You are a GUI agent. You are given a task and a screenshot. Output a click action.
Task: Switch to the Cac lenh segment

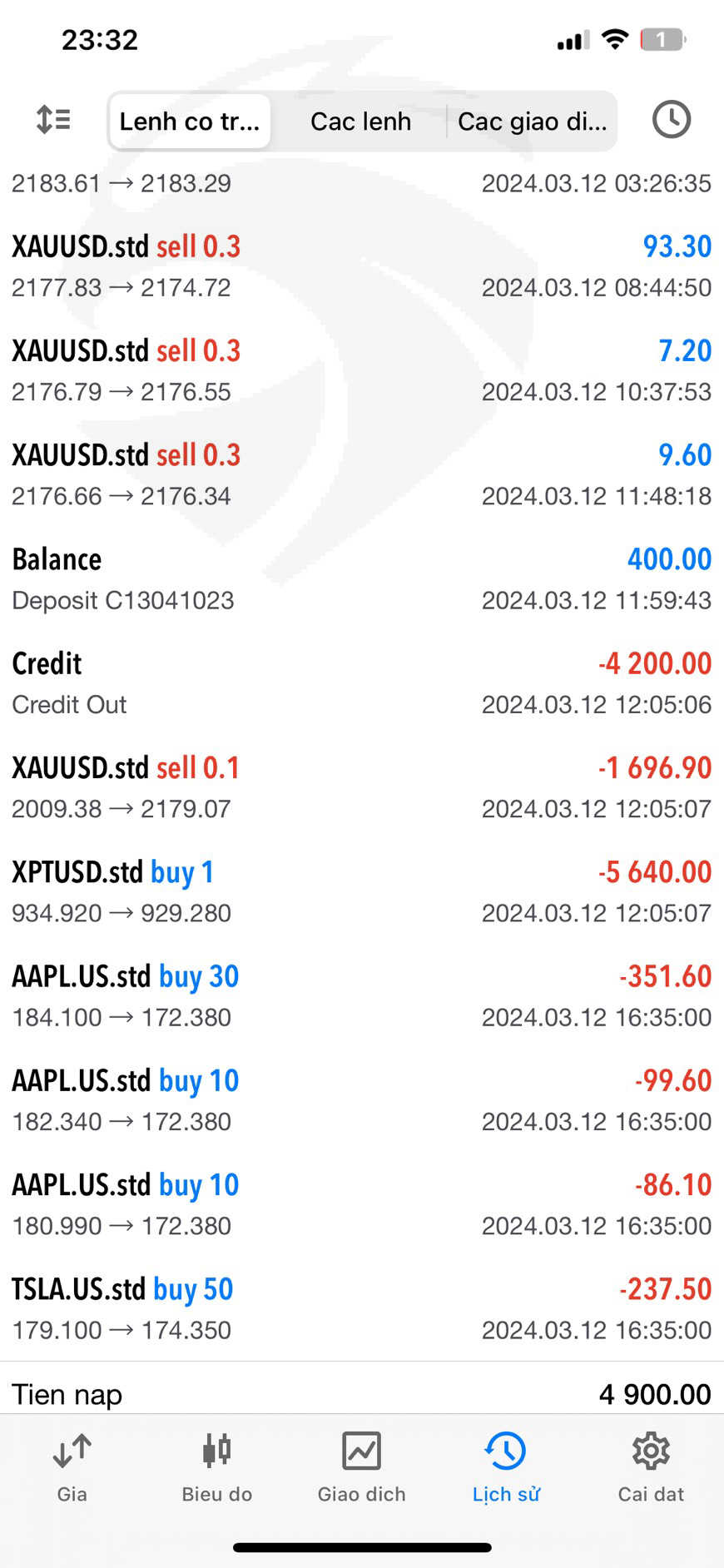(x=360, y=122)
